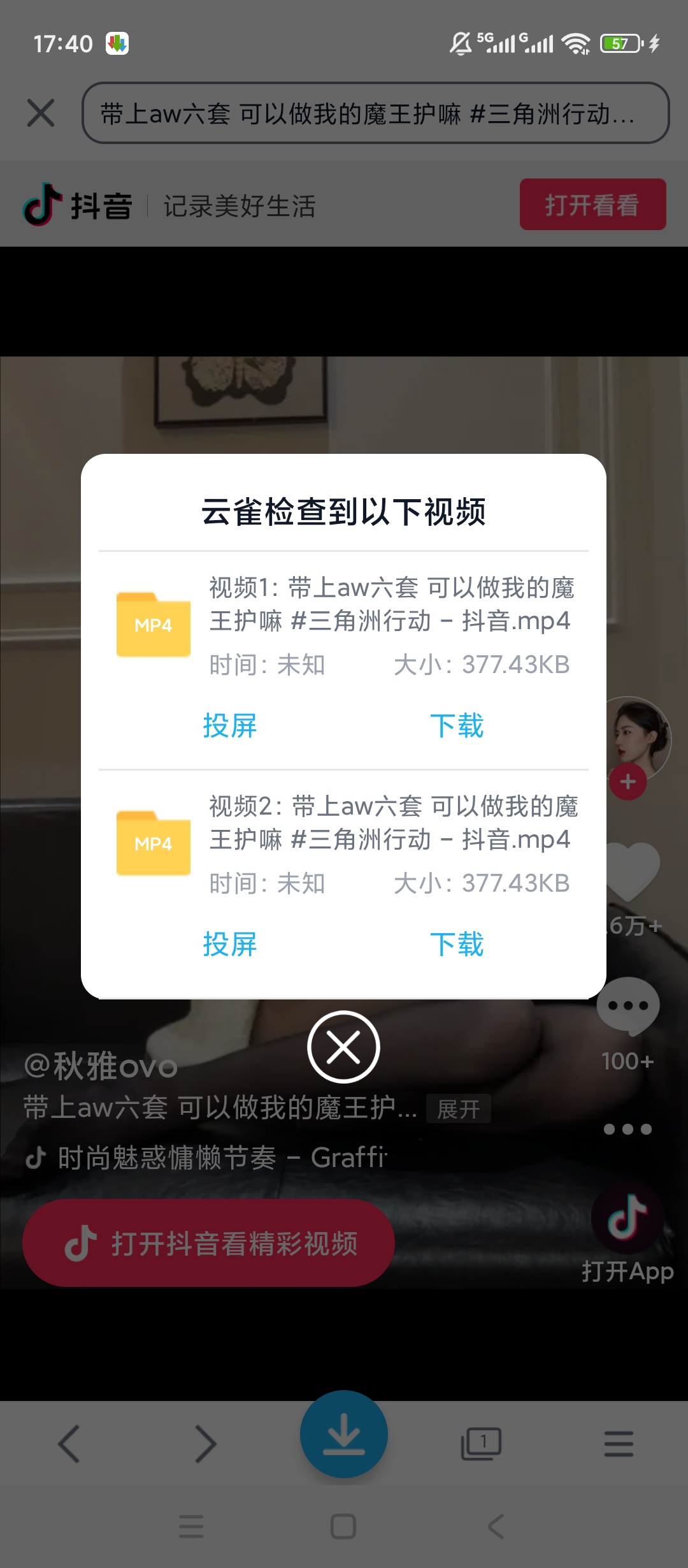Screen dimensions: 688x1568
Task: Dismiss the detected videos dialog
Action: click(343, 1047)
